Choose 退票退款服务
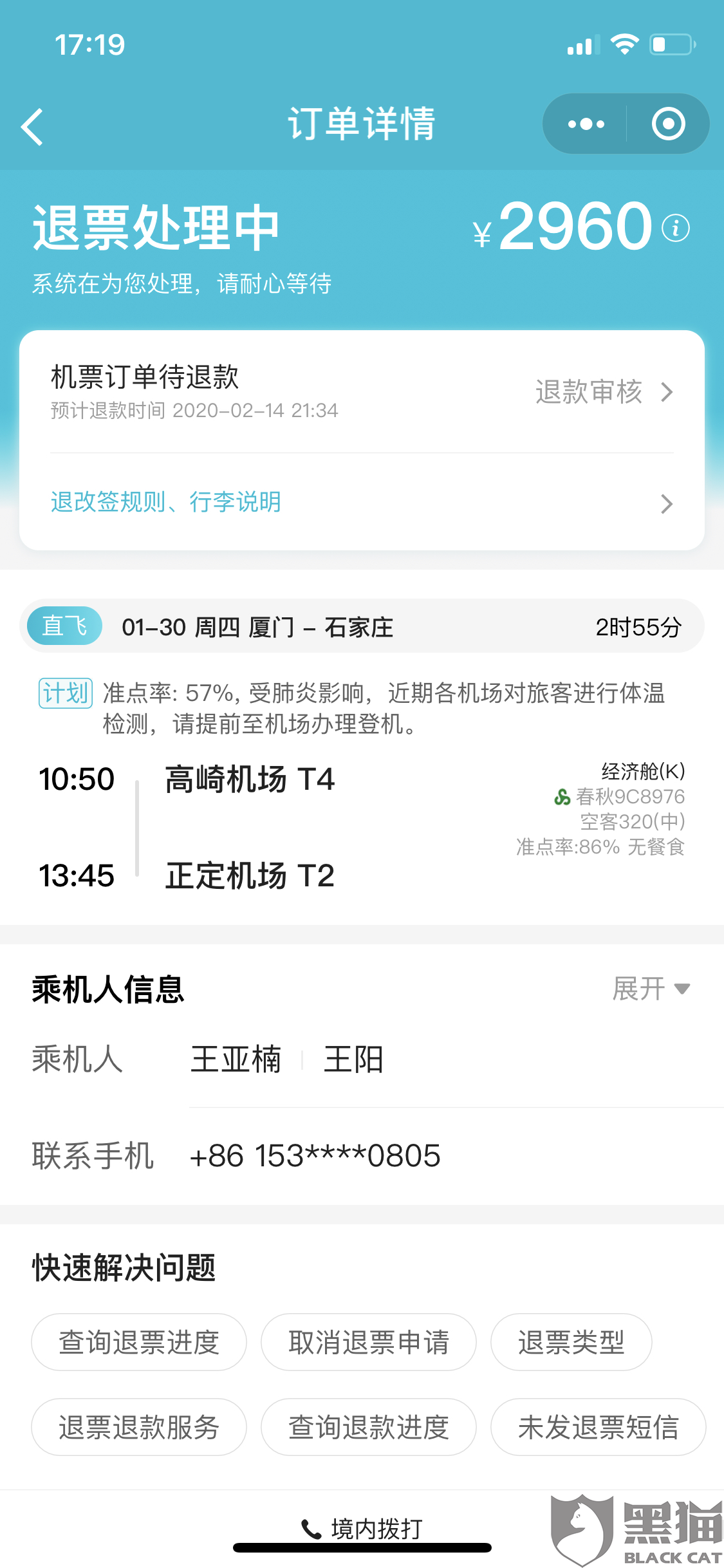 (x=139, y=1427)
